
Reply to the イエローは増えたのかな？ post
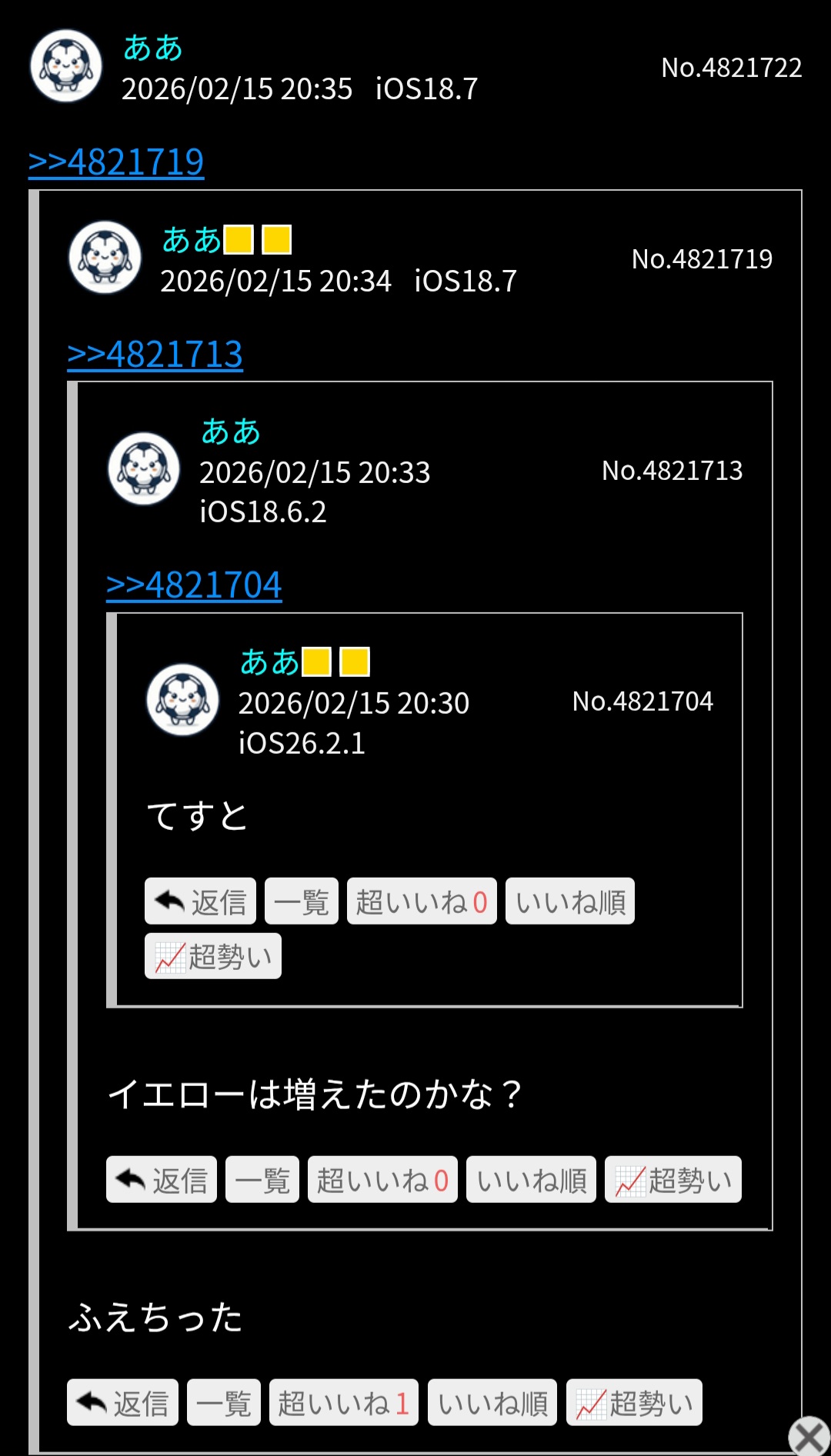[162, 1179]
